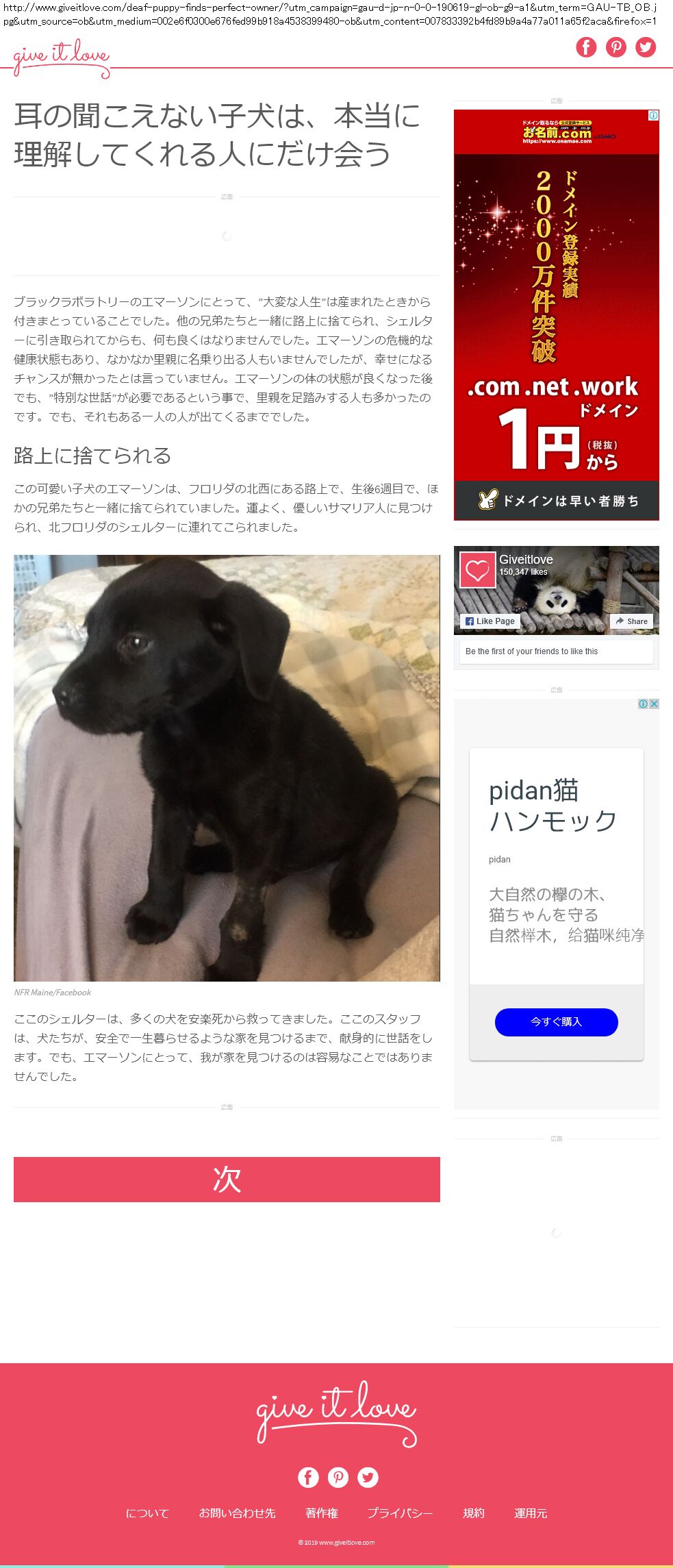Open the 著作権 footer link

click(x=322, y=1513)
